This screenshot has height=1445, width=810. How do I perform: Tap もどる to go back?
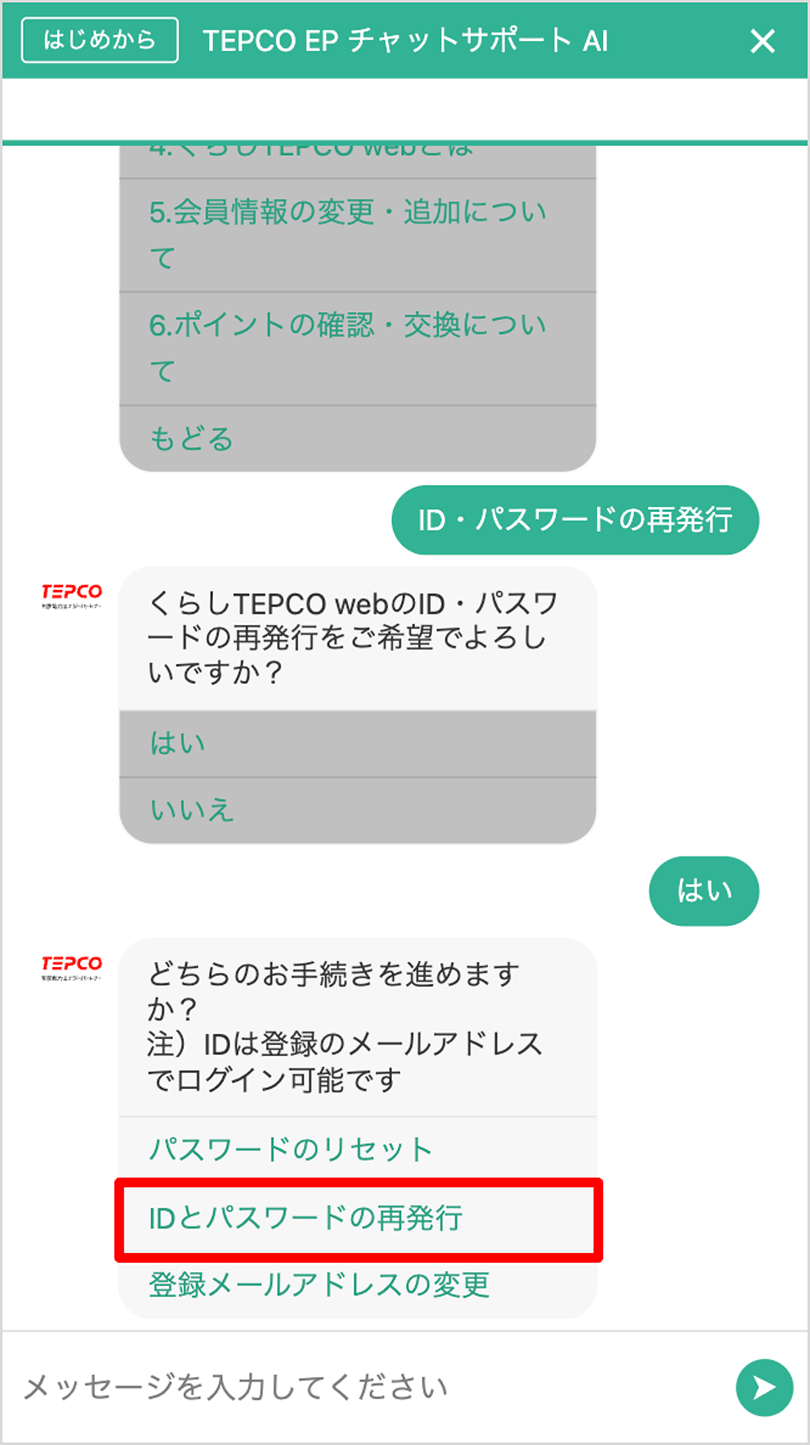pos(191,438)
